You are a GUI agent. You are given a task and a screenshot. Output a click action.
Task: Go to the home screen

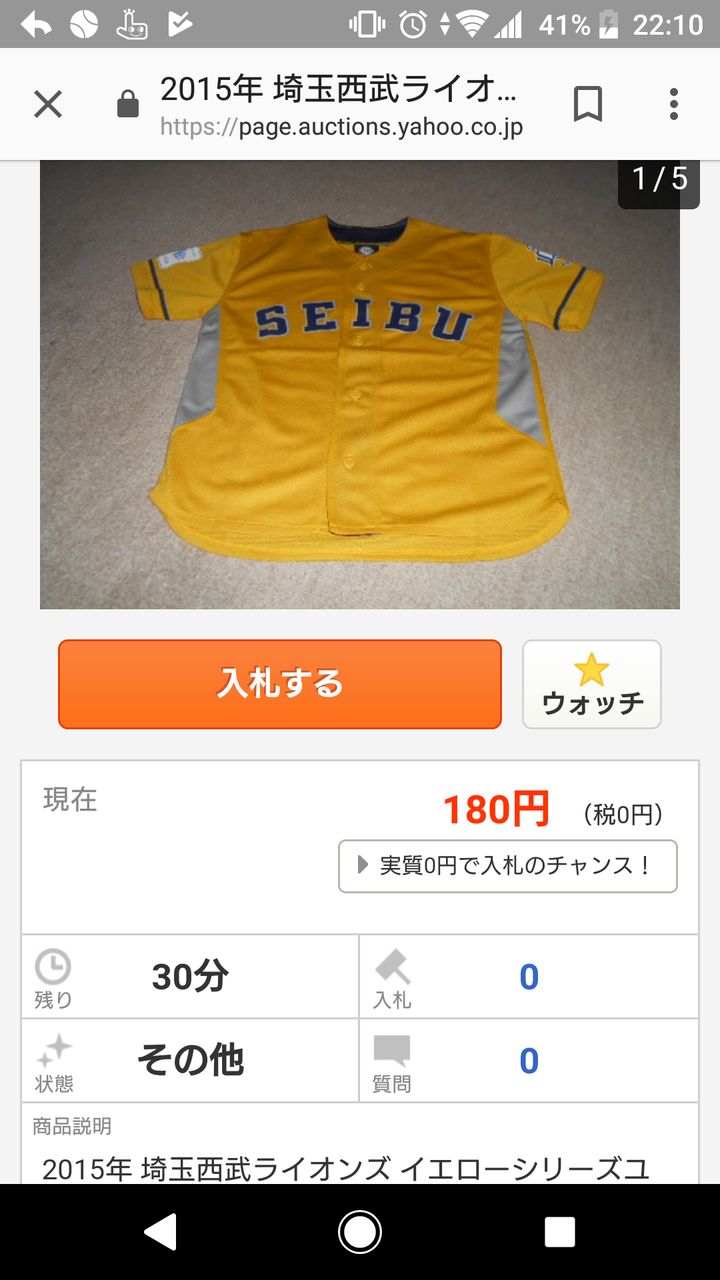(x=360, y=1232)
